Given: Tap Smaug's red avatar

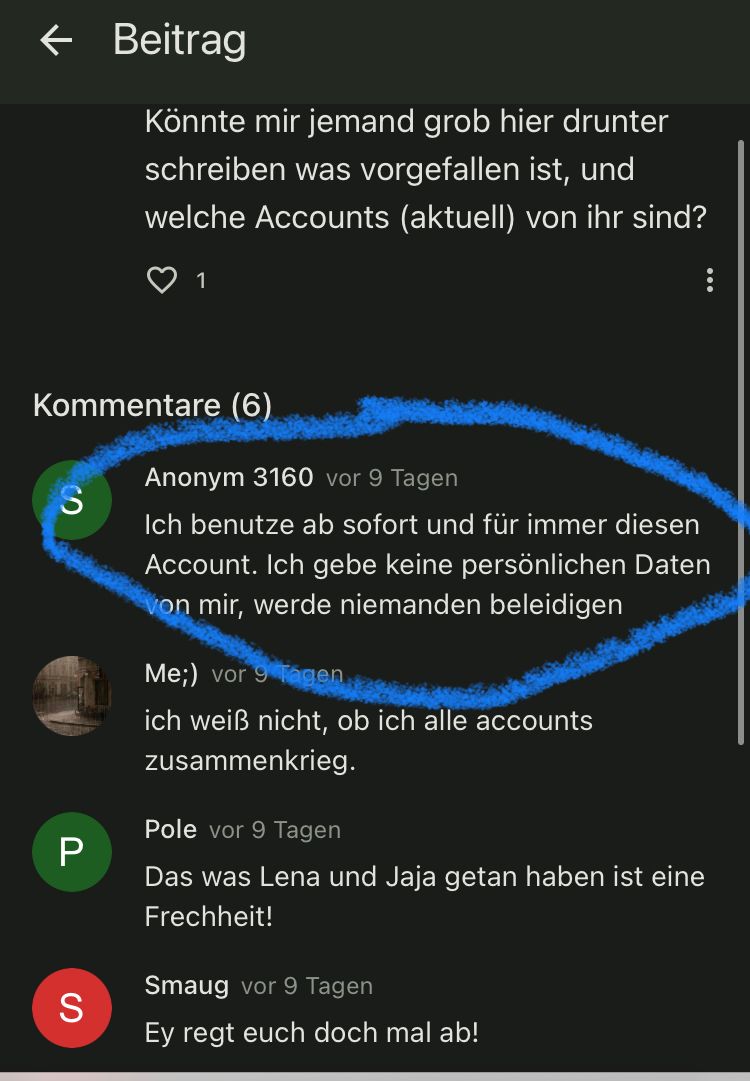Looking at the screenshot, I should click(x=71, y=1008).
